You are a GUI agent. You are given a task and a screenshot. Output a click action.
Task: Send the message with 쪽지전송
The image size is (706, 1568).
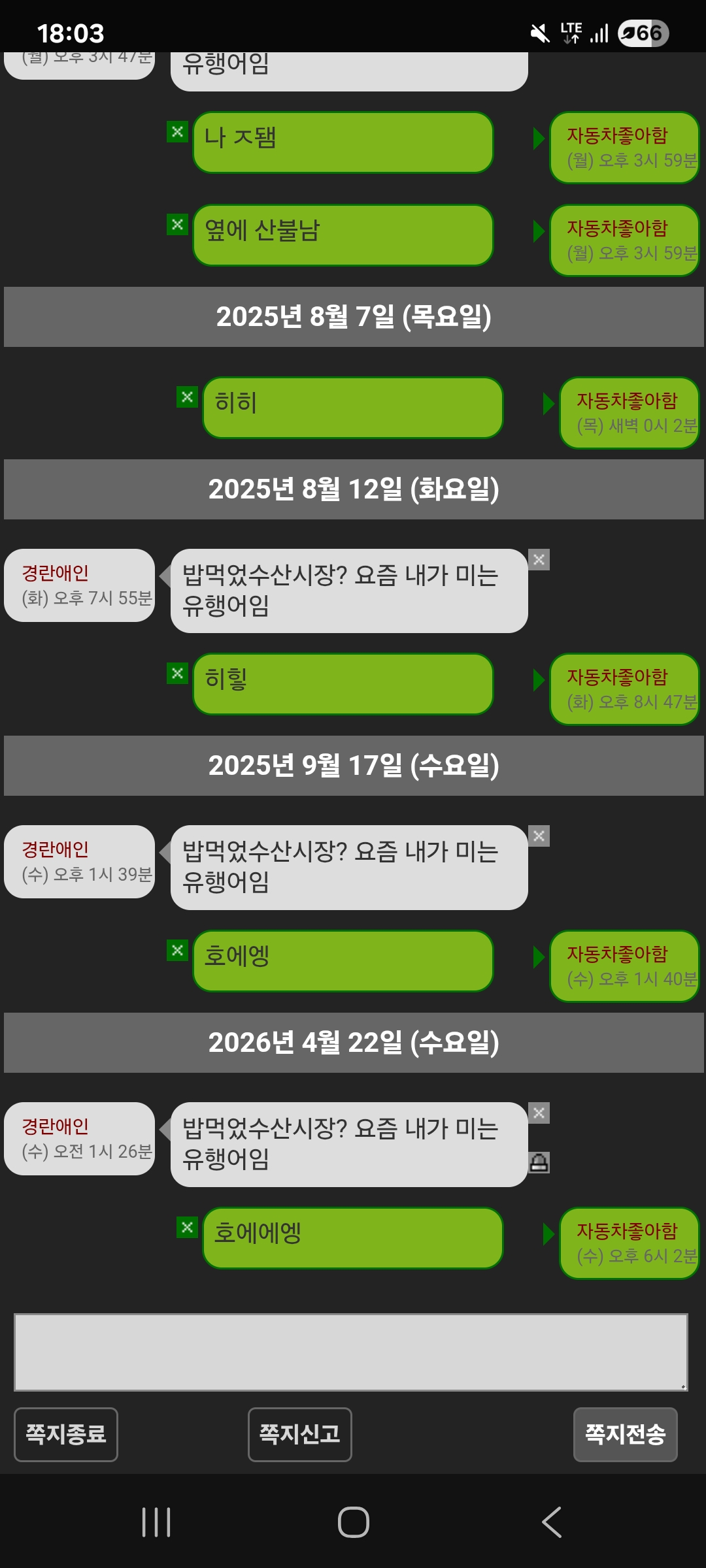[625, 1434]
